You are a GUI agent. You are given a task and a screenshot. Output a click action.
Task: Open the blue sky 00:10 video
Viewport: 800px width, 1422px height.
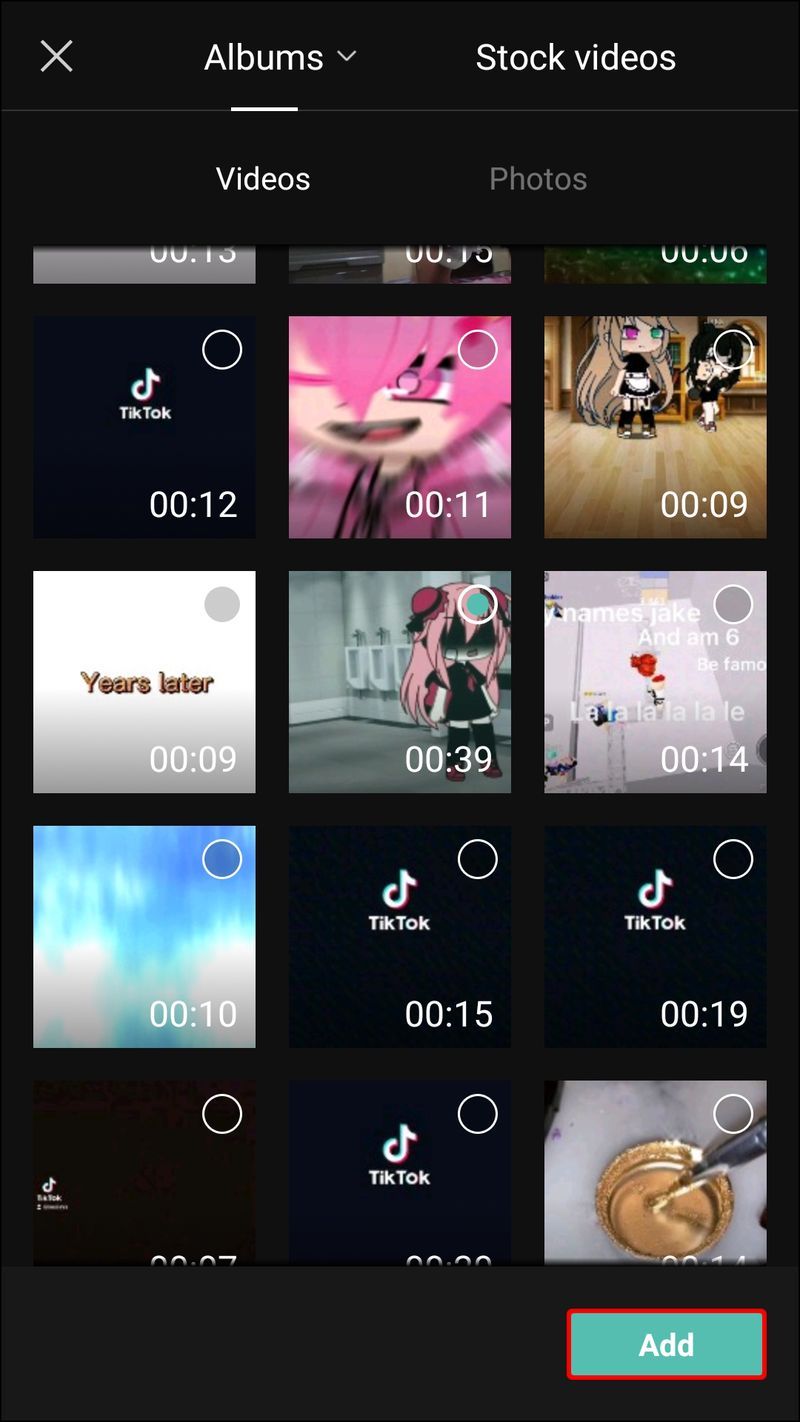pyautogui.click(x=144, y=937)
